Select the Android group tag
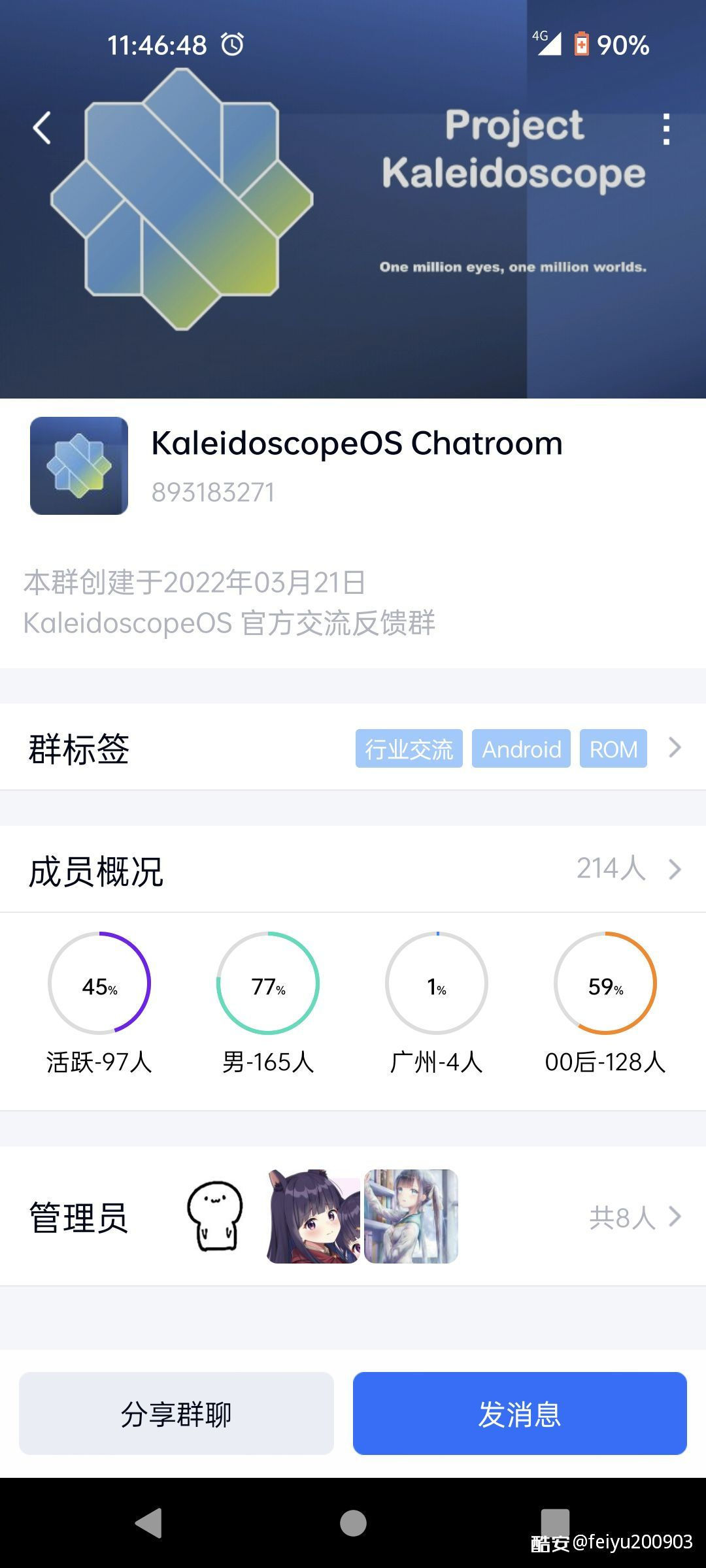This screenshot has width=706, height=1568. click(521, 749)
